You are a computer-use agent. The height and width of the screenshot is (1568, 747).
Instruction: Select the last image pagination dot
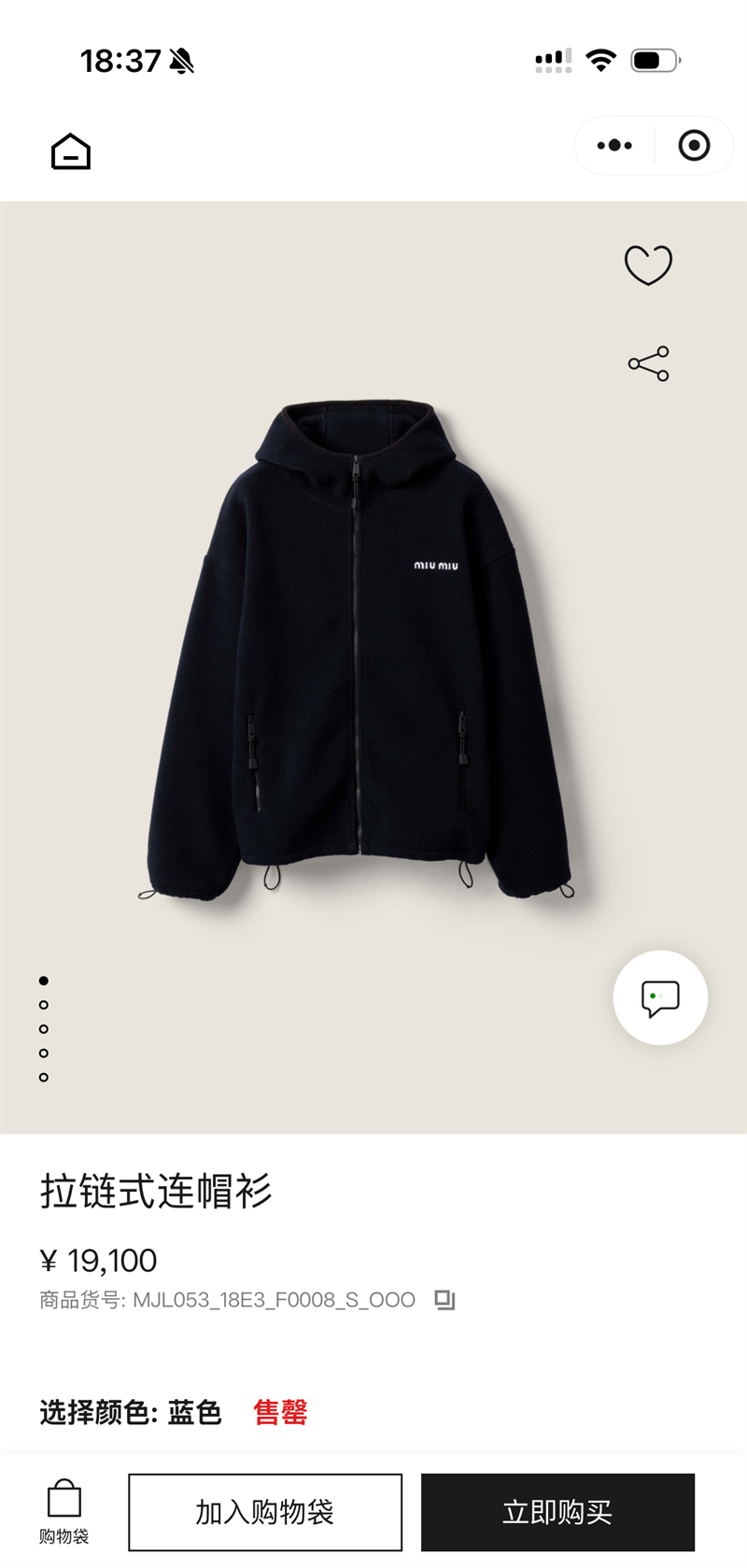(41, 1077)
